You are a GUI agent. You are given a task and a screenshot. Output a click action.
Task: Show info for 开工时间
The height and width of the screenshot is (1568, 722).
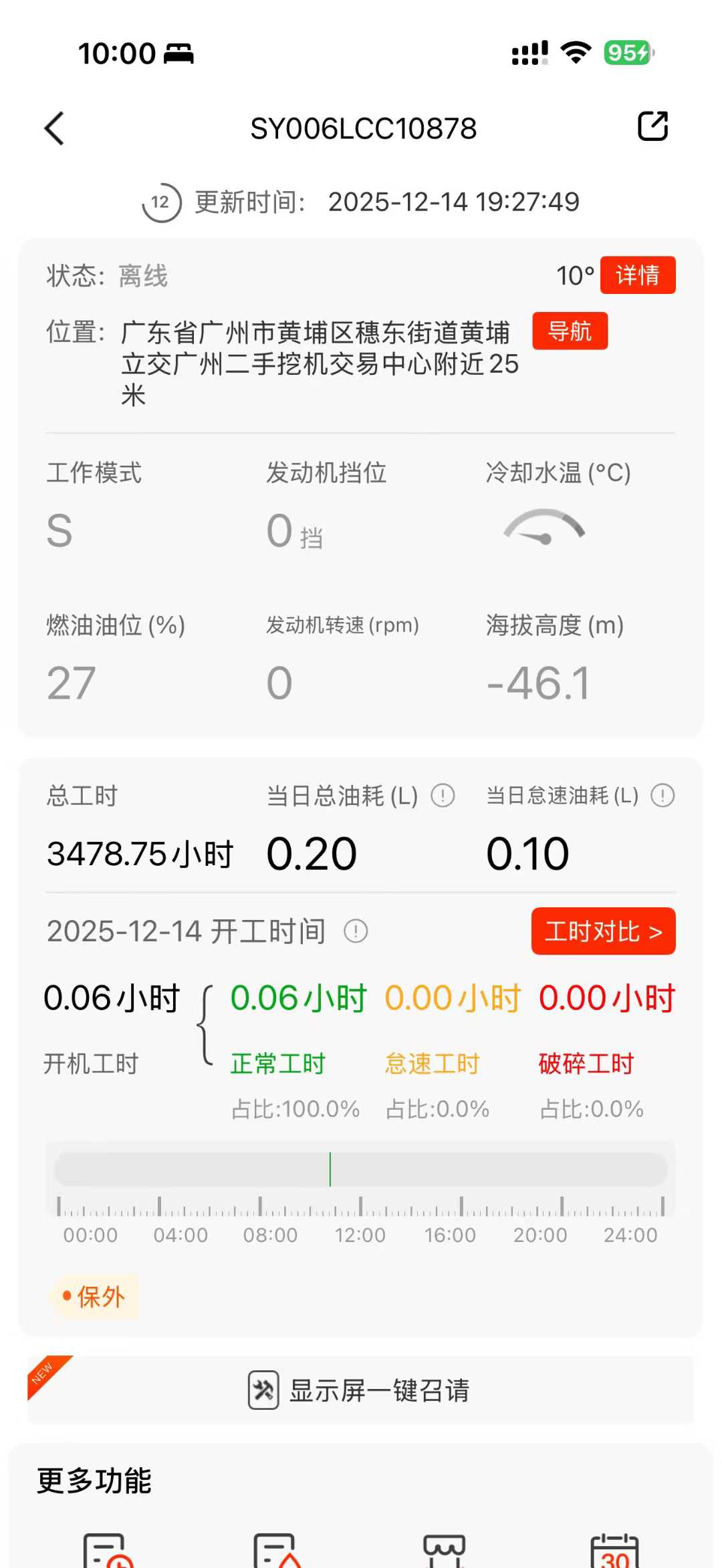356,931
